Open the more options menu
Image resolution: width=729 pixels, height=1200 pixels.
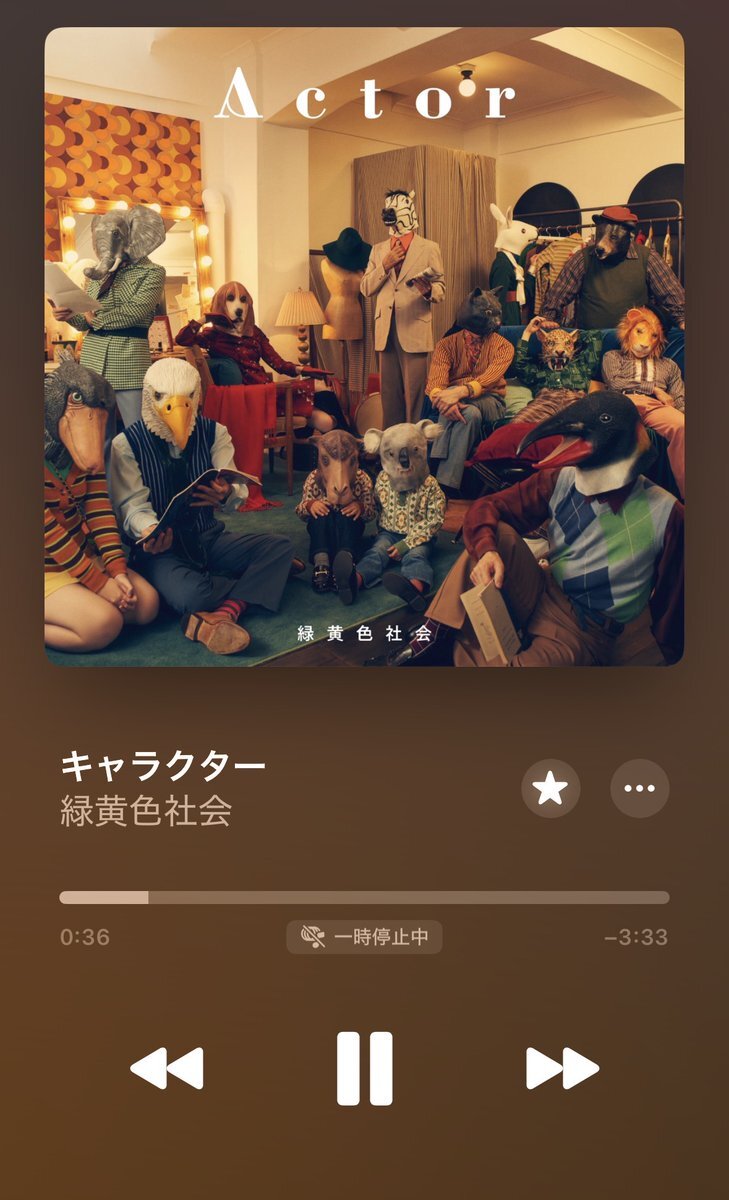click(639, 789)
